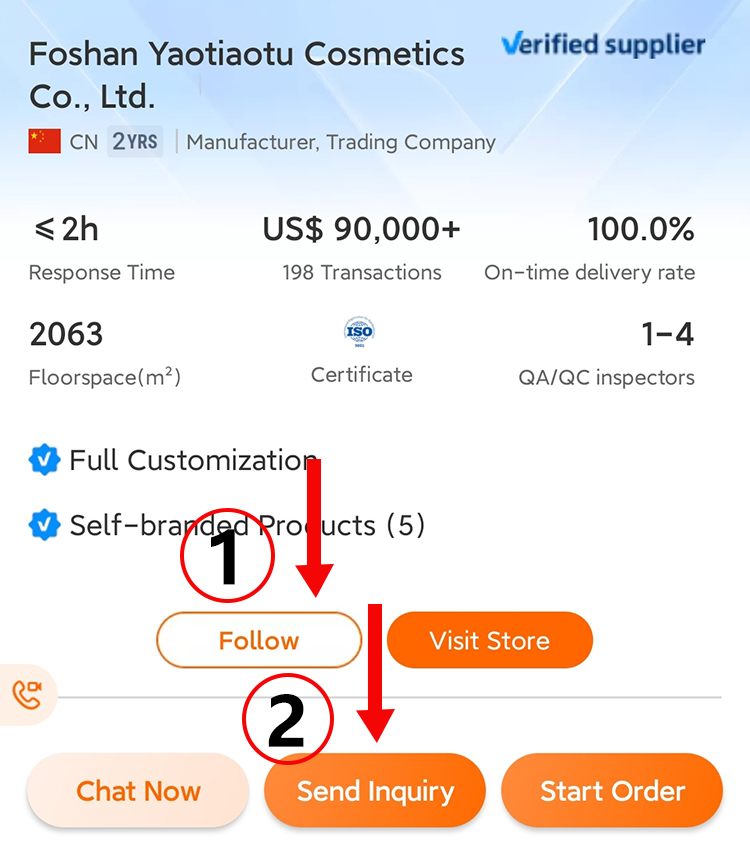Start a conversation with Chat Now
This screenshot has height=859, width=750.
[138, 790]
